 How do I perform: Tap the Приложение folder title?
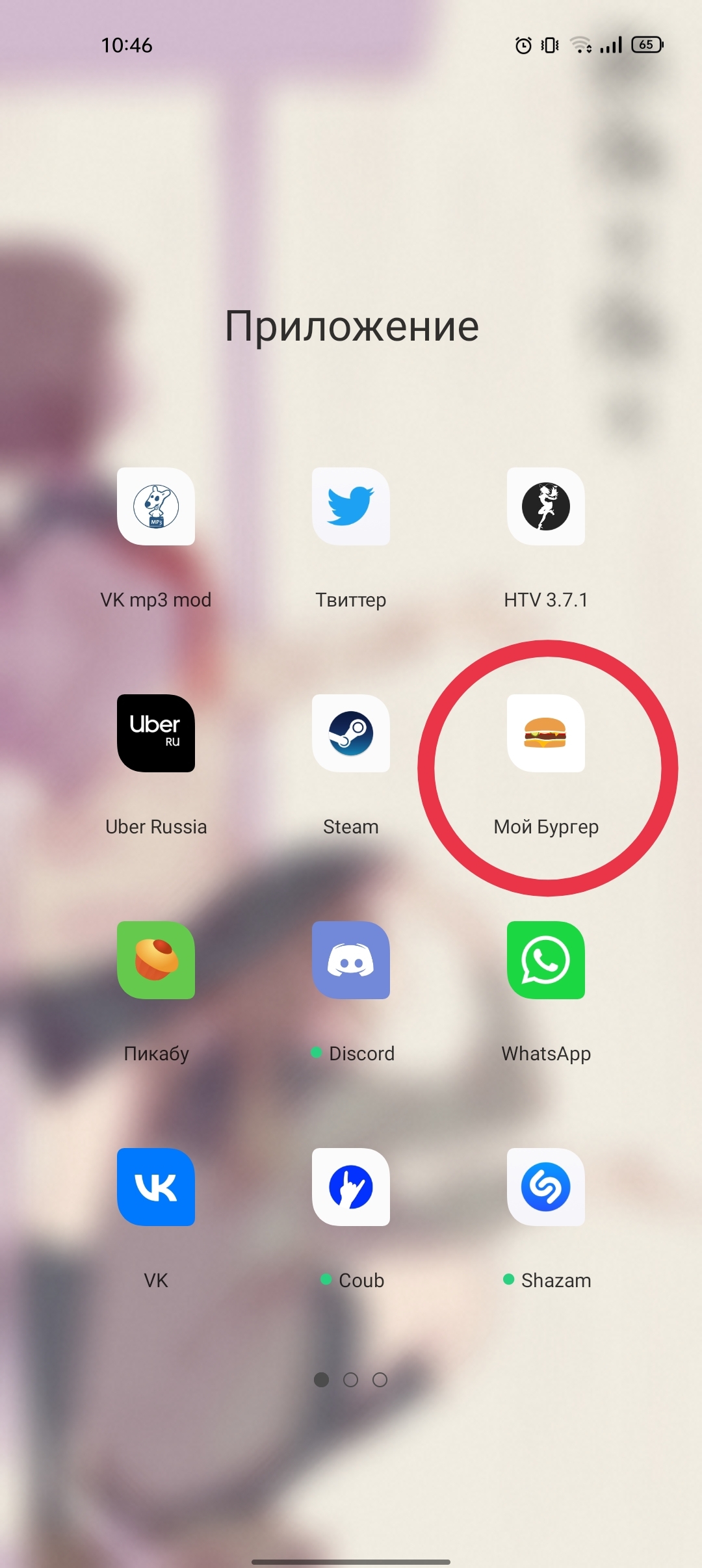352,327
